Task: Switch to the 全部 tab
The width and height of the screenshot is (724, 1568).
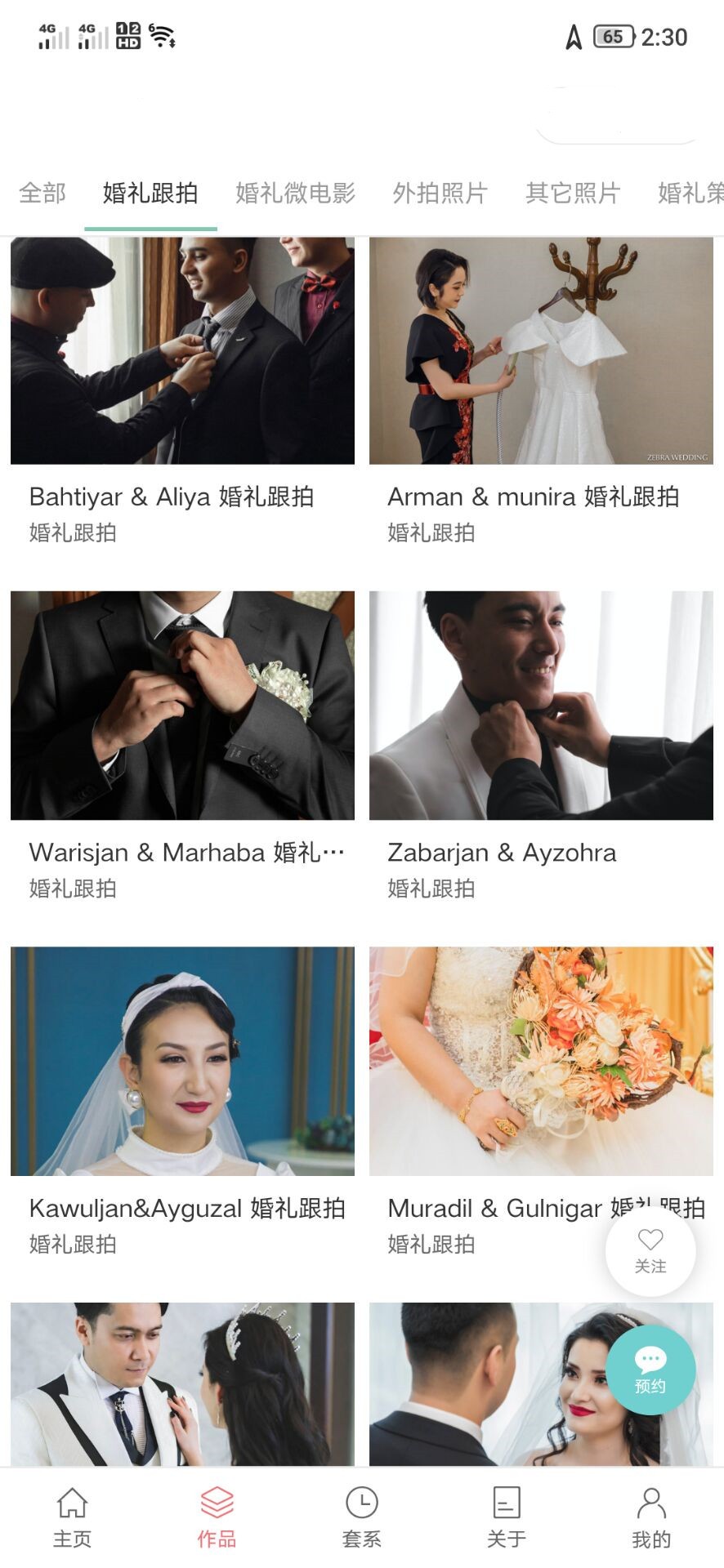Action: click(41, 194)
